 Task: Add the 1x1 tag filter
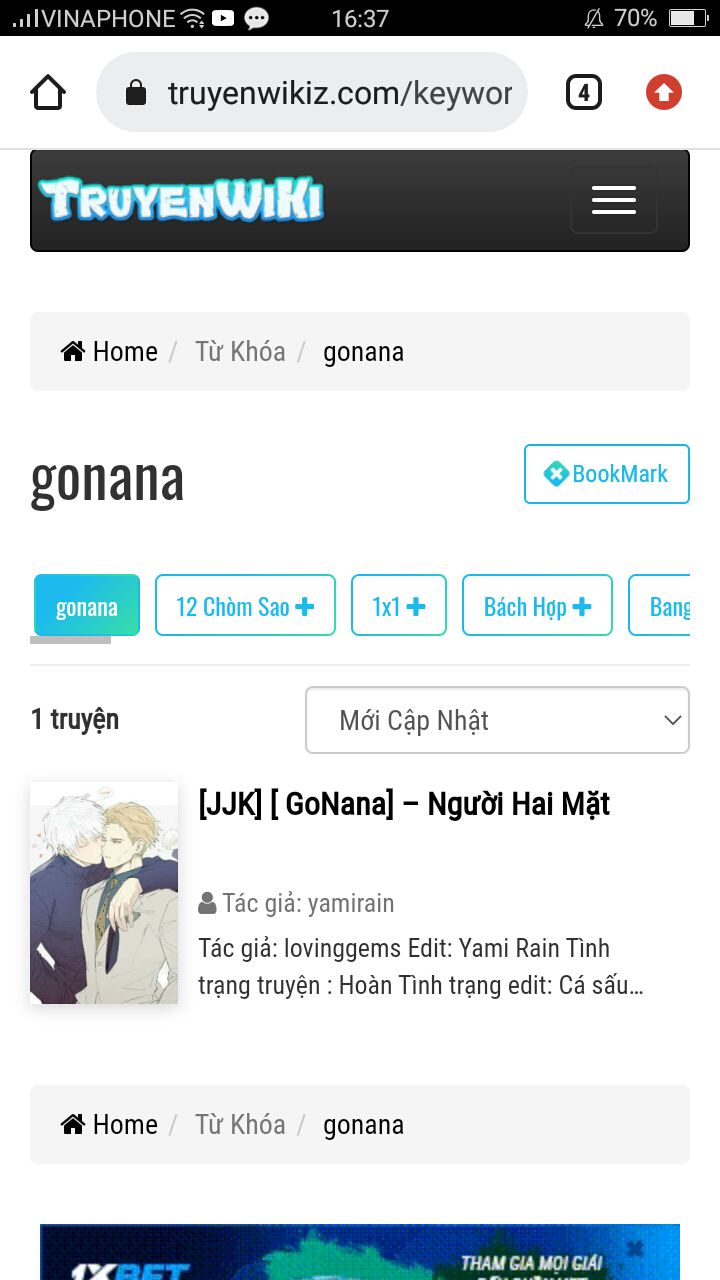tap(399, 606)
